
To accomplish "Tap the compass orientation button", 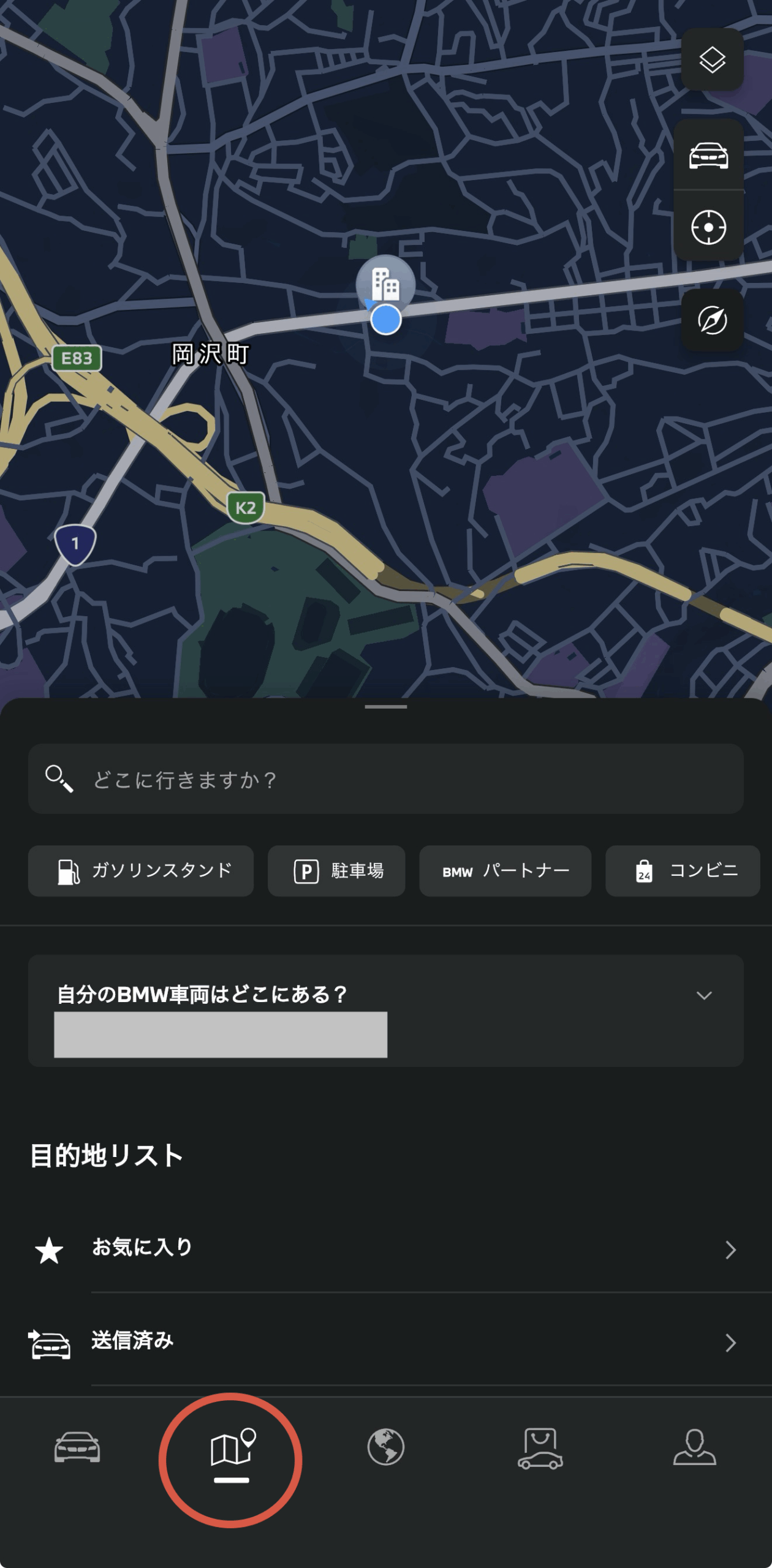I will tap(712, 320).
